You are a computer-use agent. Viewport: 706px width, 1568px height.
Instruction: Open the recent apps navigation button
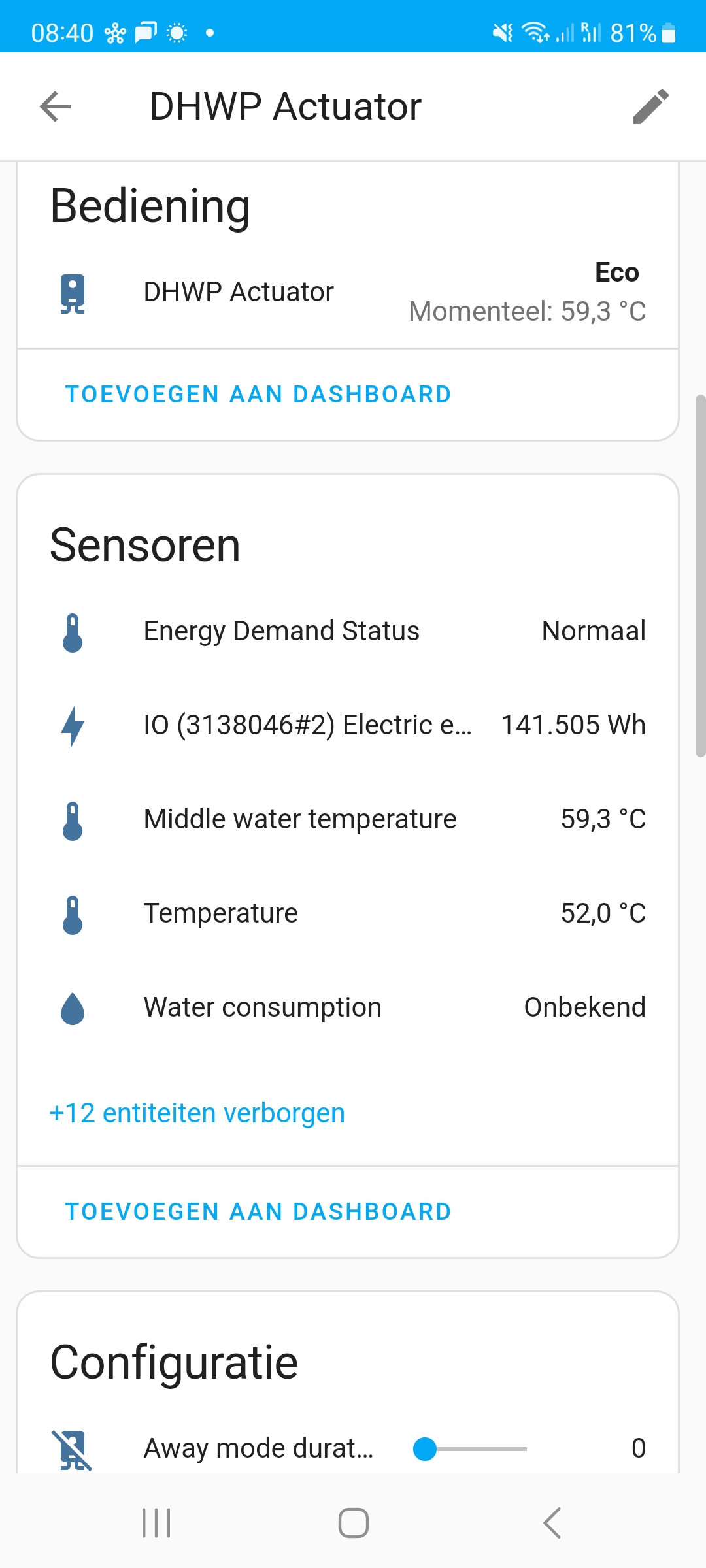[x=155, y=1524]
